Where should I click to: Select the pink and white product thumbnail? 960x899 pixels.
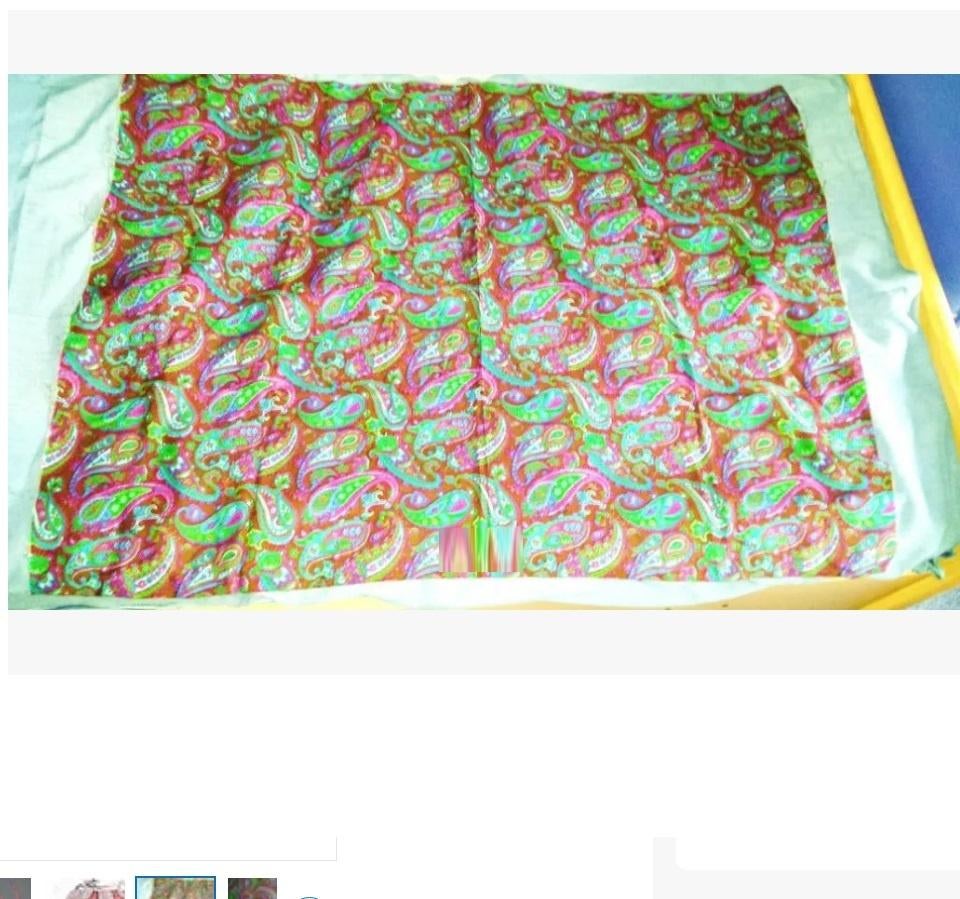pos(90,889)
